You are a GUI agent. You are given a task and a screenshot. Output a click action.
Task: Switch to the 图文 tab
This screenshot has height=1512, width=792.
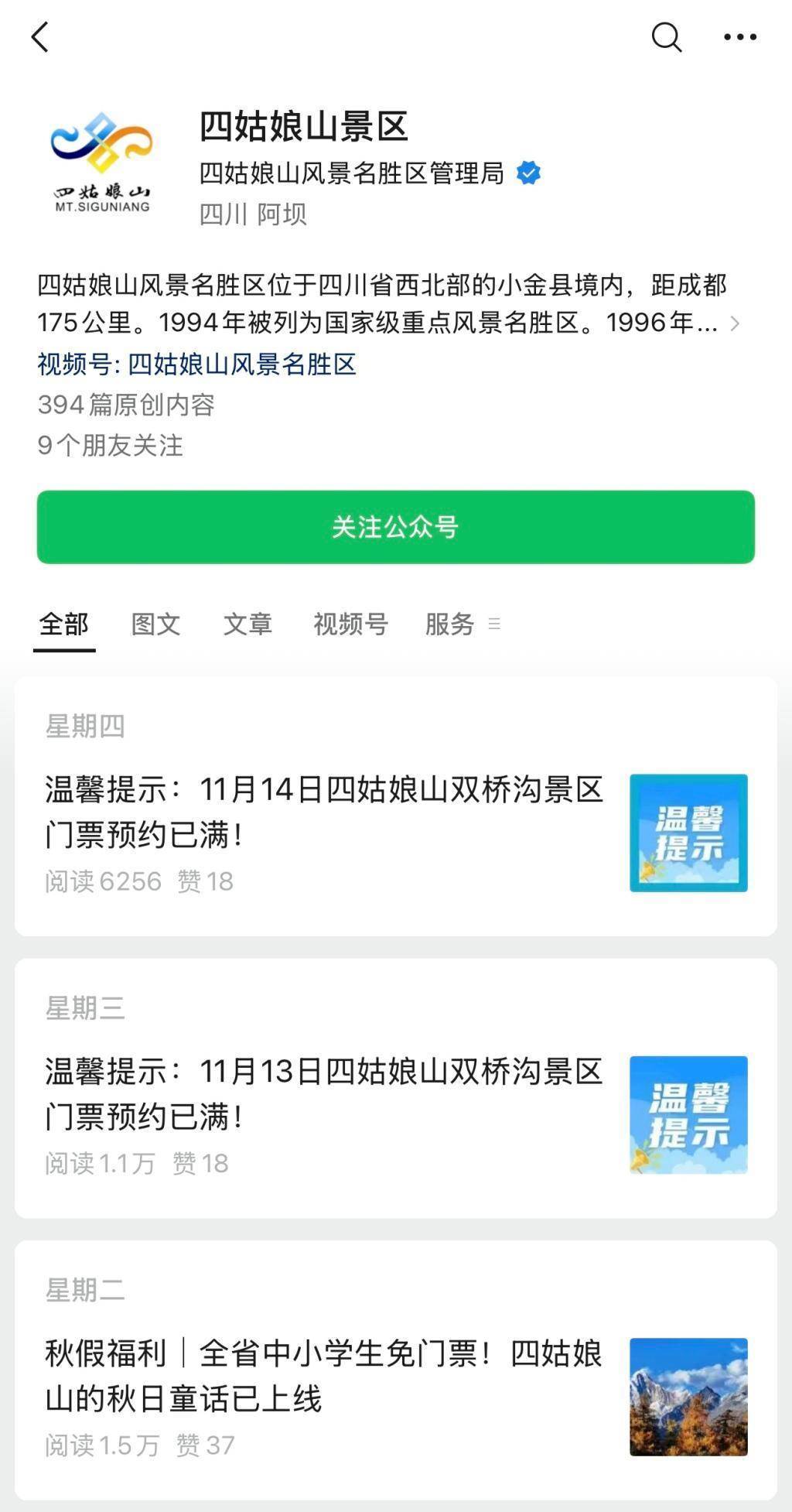click(155, 624)
